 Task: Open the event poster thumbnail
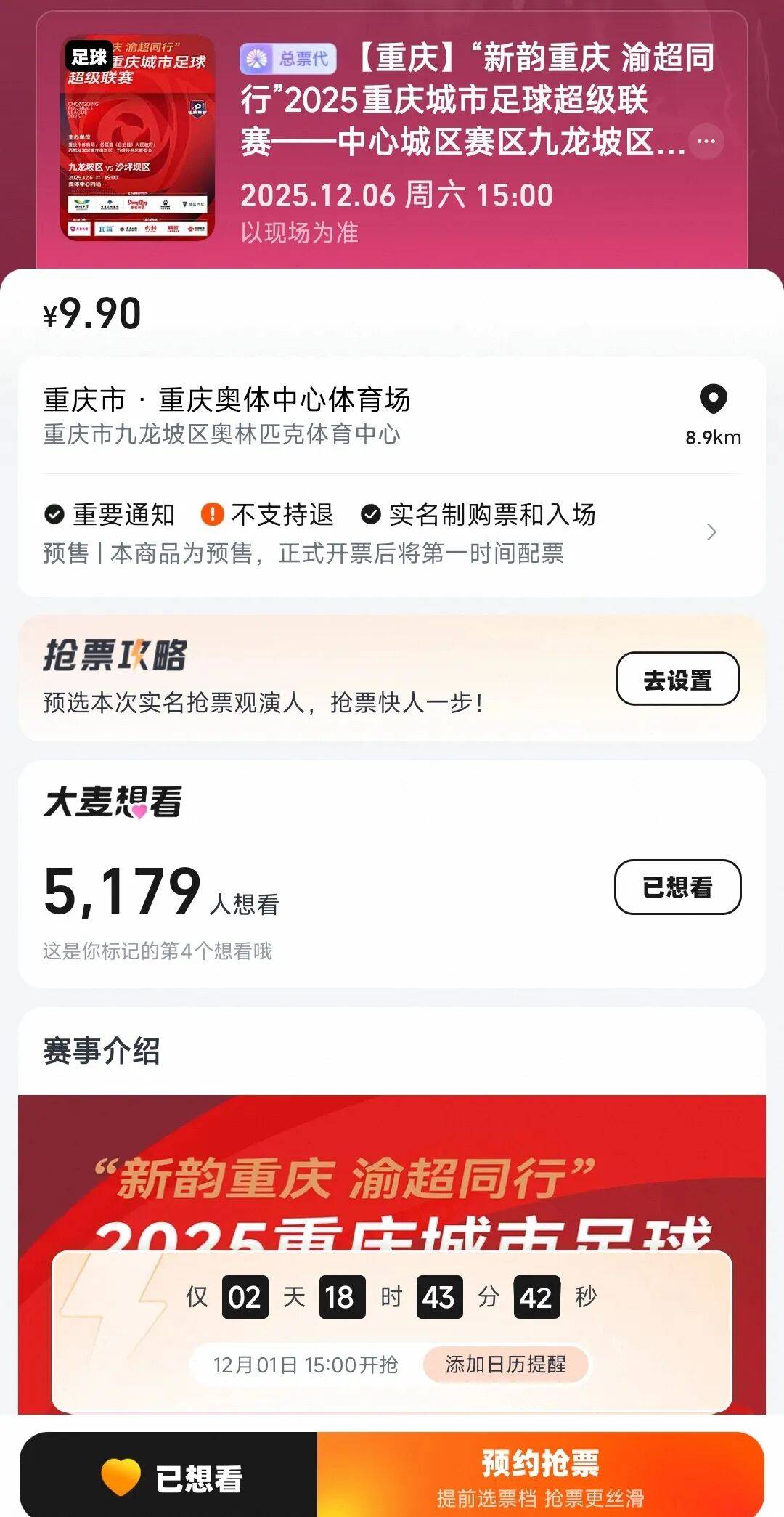[137, 137]
